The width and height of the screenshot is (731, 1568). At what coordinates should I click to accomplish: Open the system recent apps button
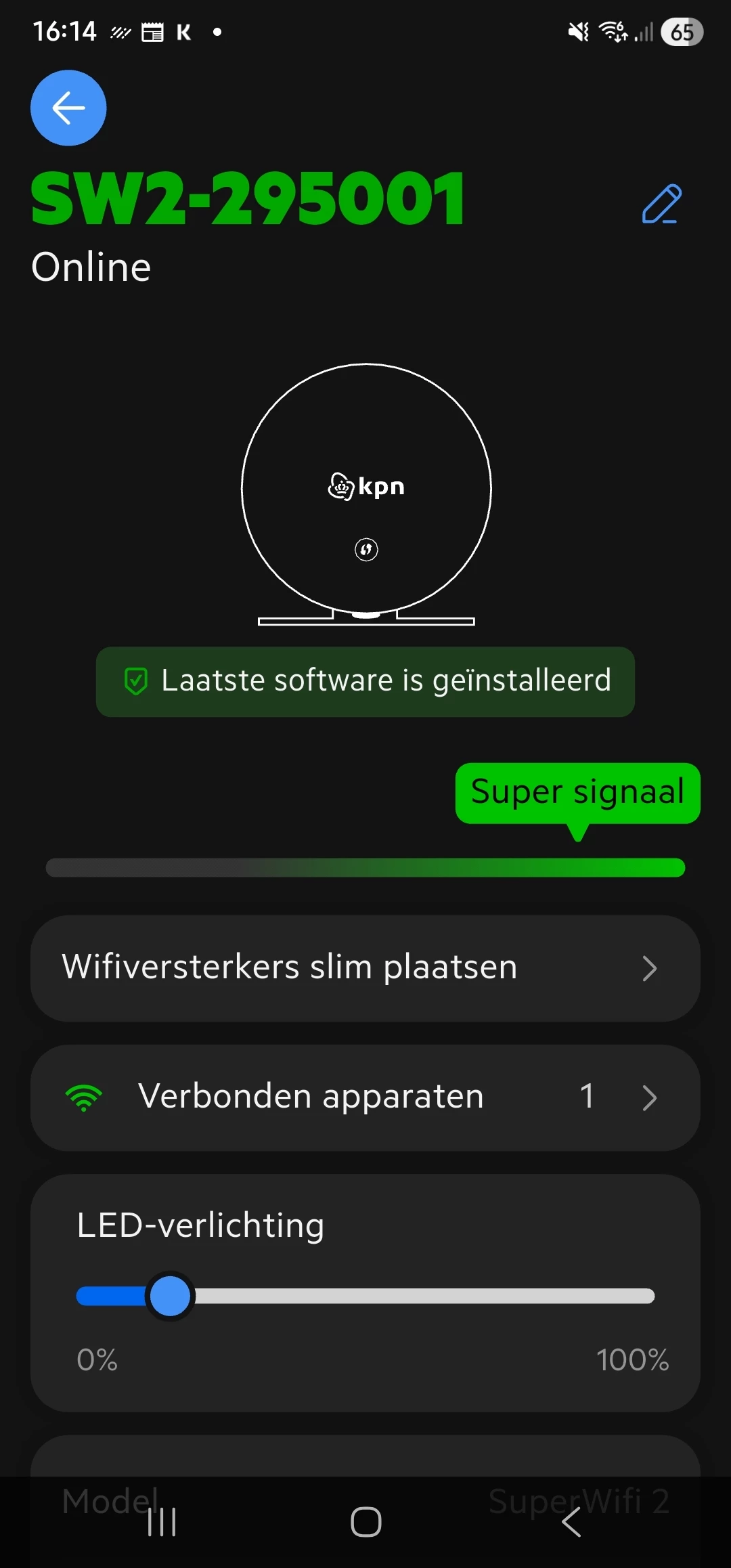(x=162, y=1522)
